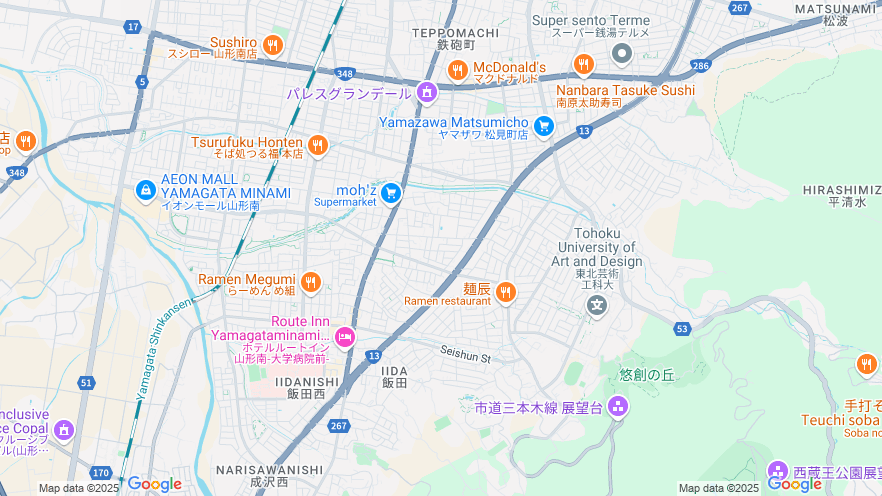Select the Tohoku University of Art and Design marker
The height and width of the screenshot is (496, 882).
pyautogui.click(x=597, y=305)
